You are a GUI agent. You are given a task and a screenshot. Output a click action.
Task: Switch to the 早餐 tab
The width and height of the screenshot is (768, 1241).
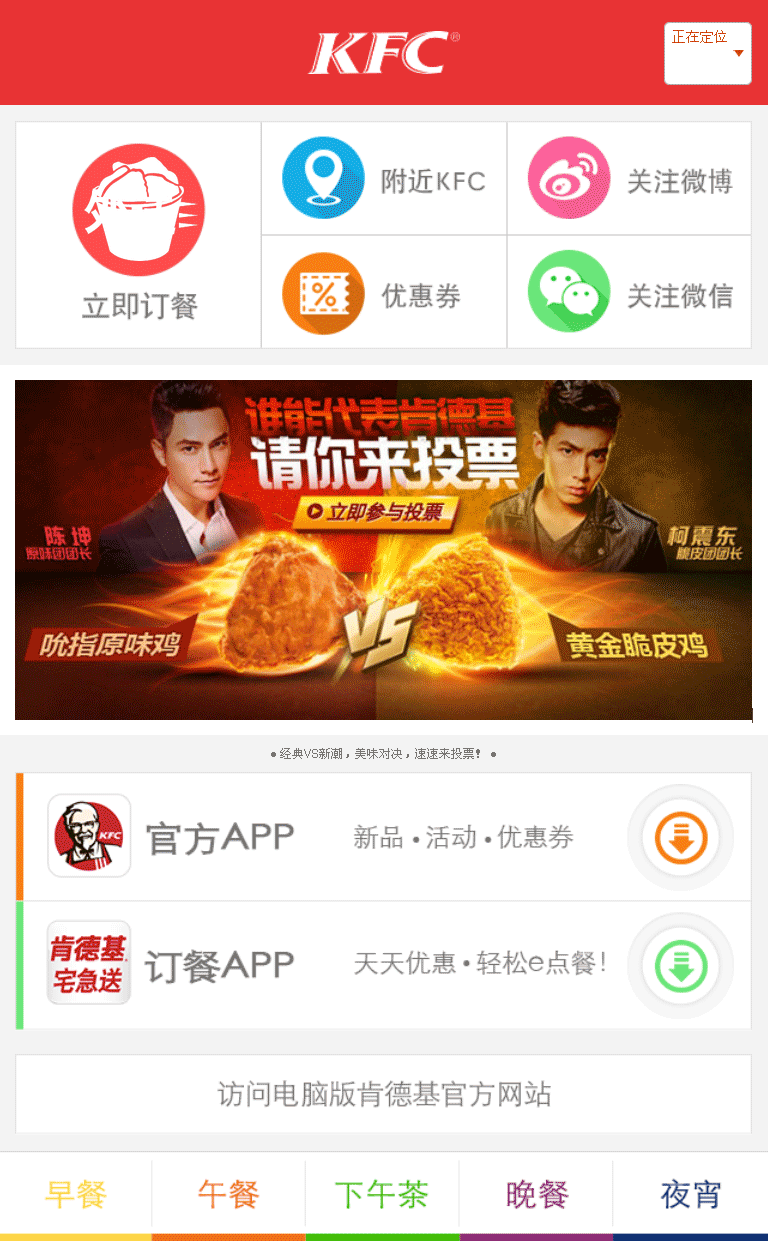[x=75, y=1193]
